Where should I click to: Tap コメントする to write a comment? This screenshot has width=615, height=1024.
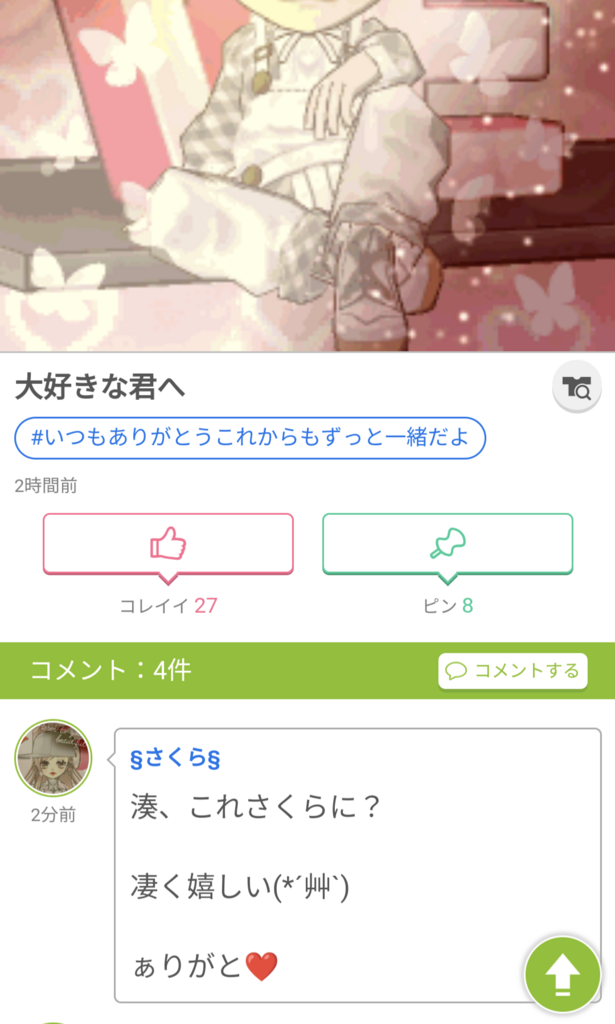pyautogui.click(x=513, y=670)
